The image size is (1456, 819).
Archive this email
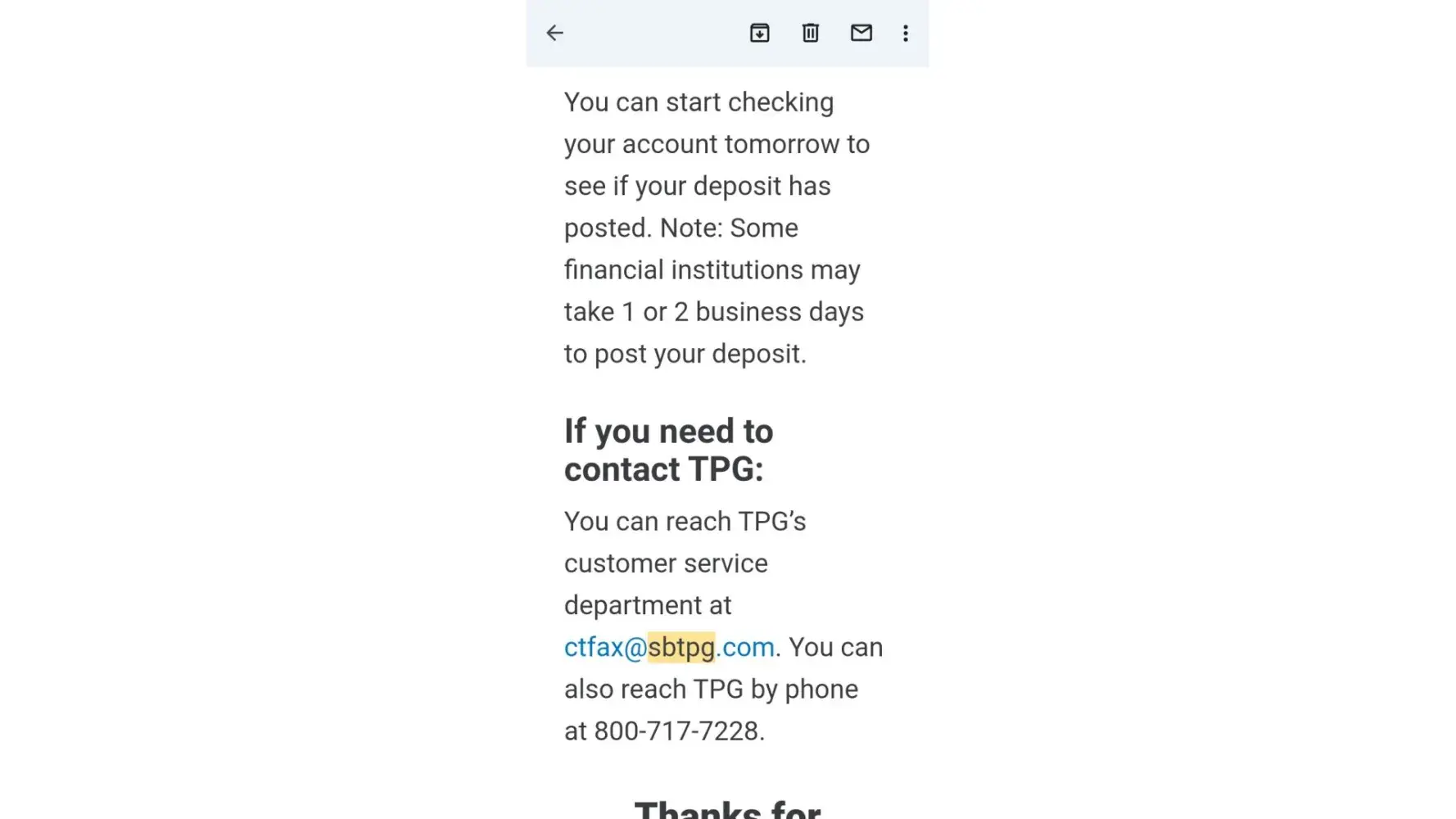(759, 33)
